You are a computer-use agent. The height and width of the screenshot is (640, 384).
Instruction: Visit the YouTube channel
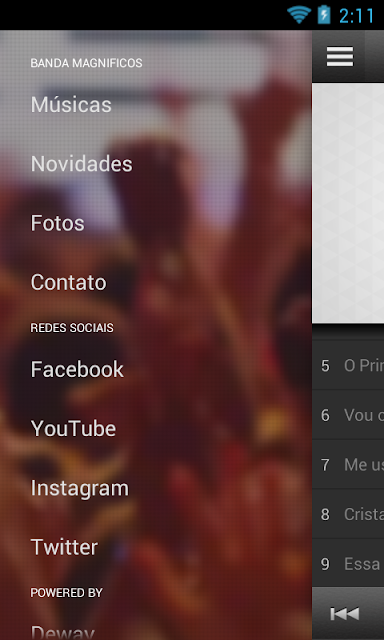coord(155,428)
